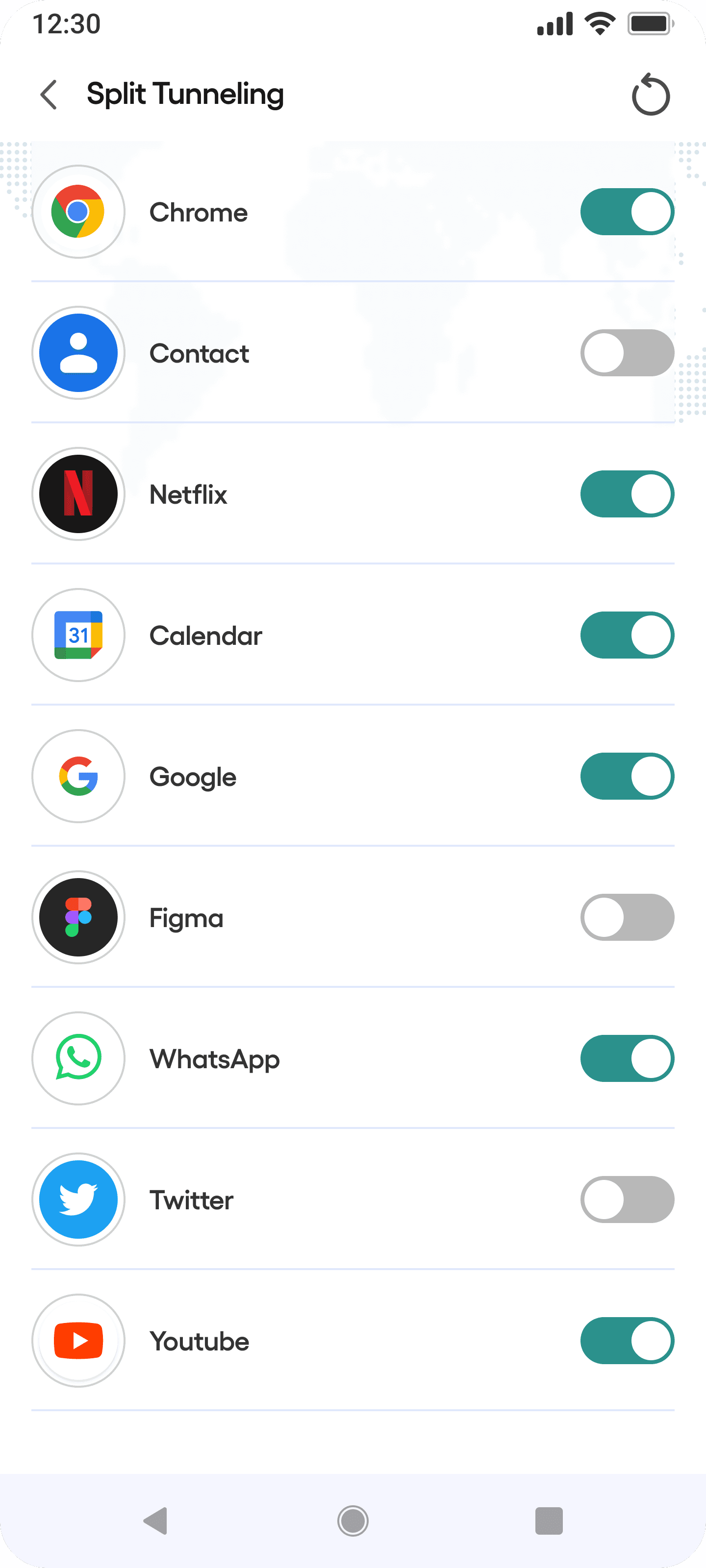Tap the system home button

pos(353,1520)
